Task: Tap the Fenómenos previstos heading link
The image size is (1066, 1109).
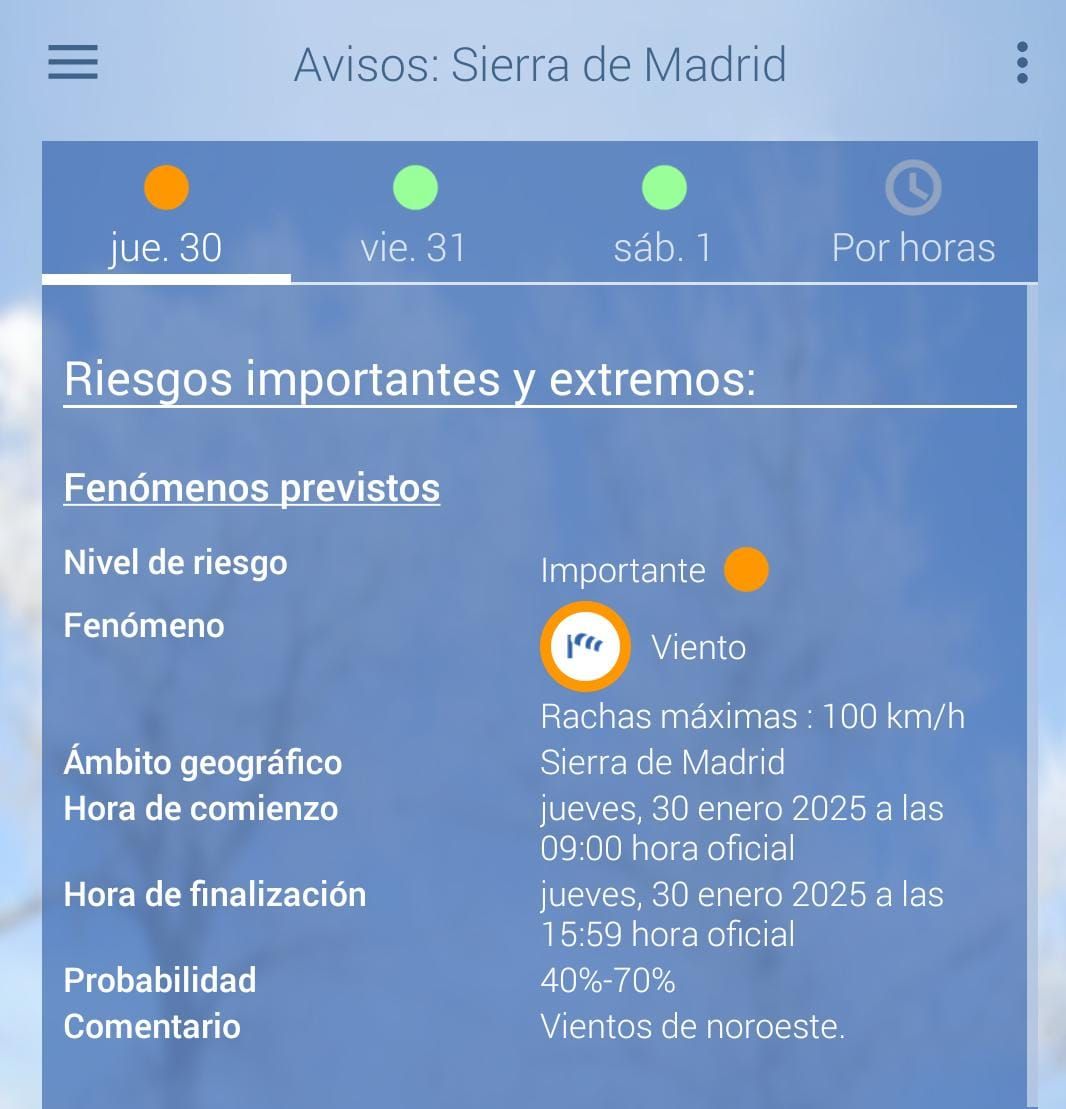Action: pos(251,487)
